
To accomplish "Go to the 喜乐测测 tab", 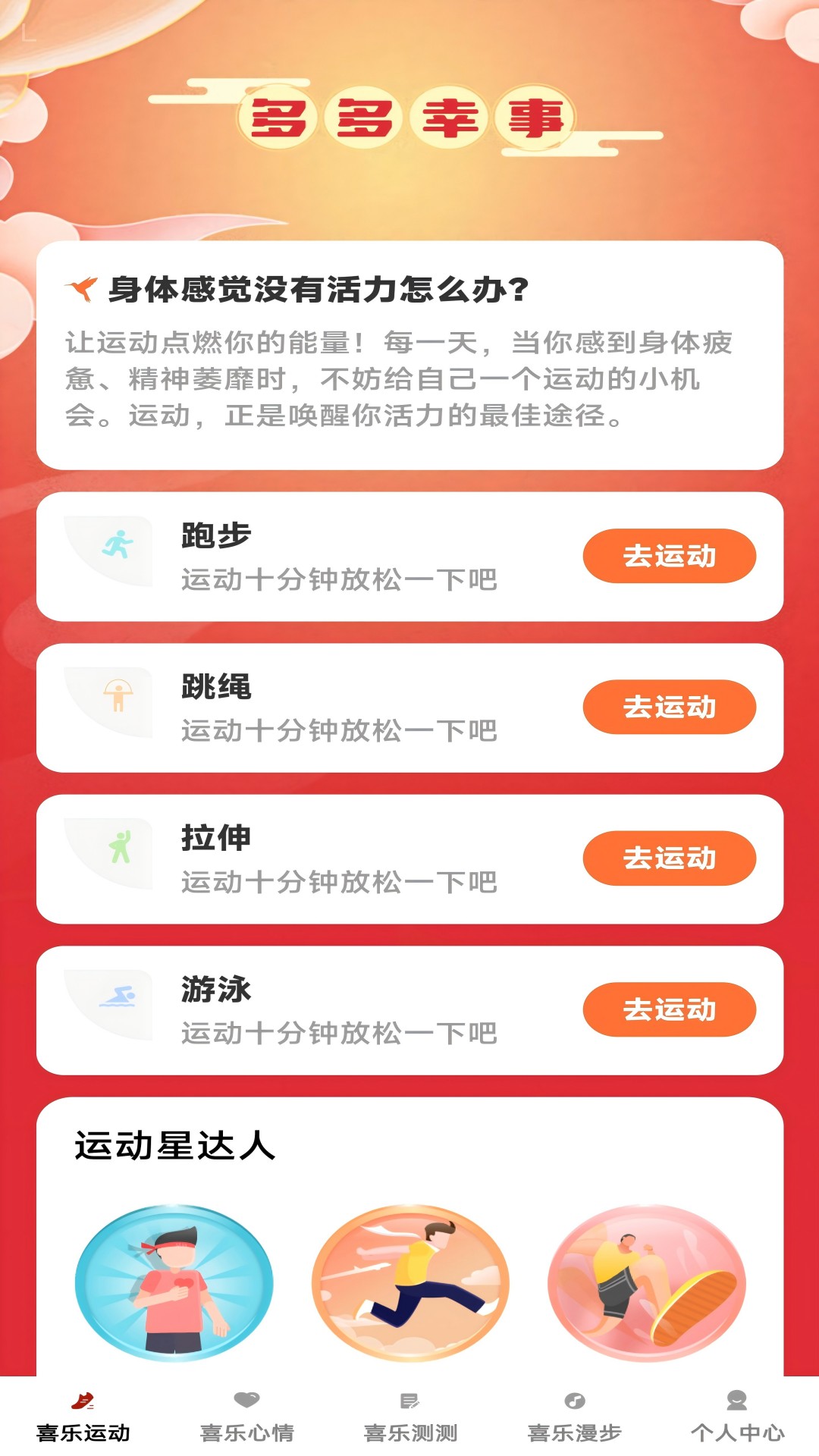I will pos(410,1417).
